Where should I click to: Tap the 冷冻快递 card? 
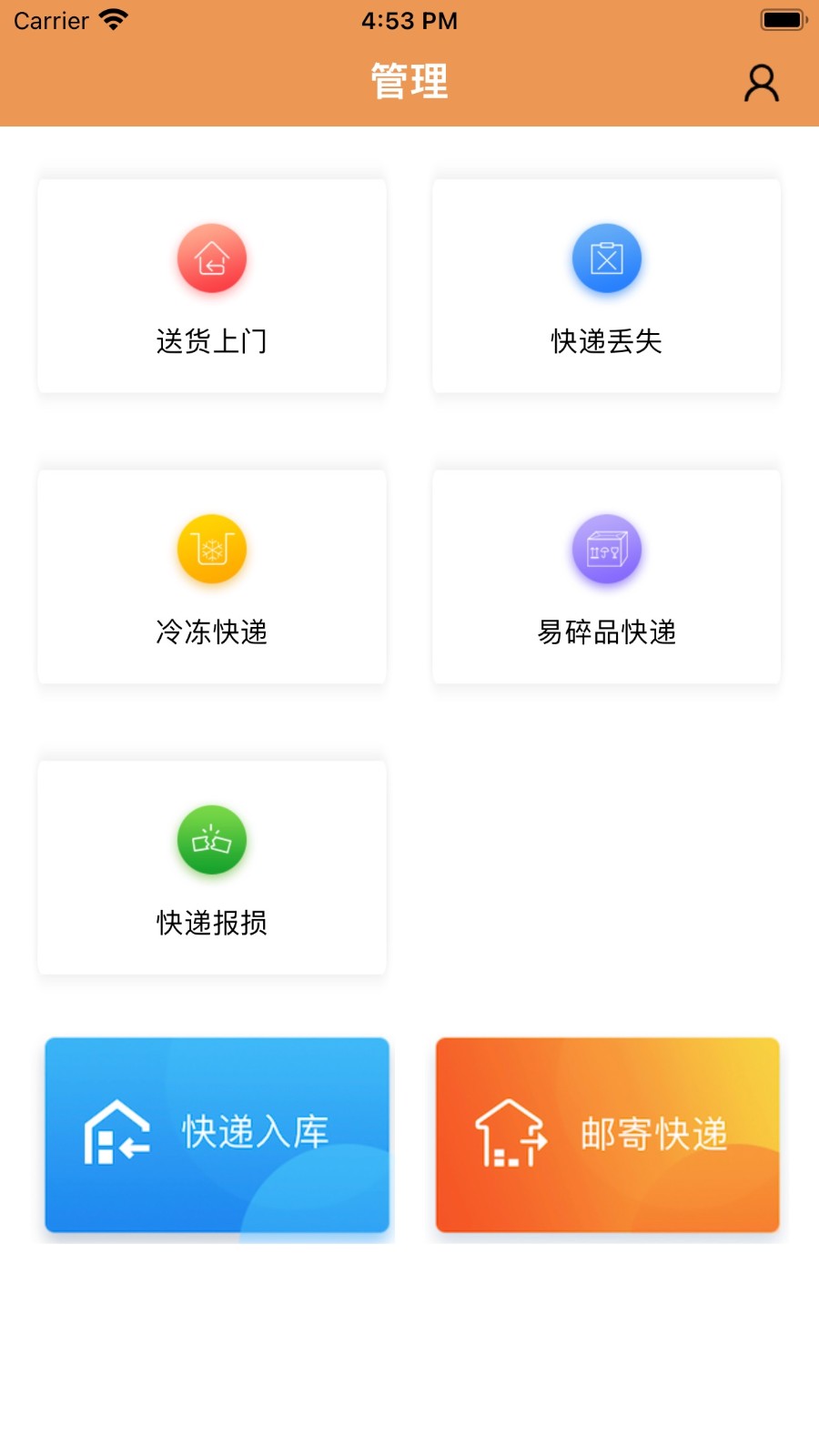212,577
